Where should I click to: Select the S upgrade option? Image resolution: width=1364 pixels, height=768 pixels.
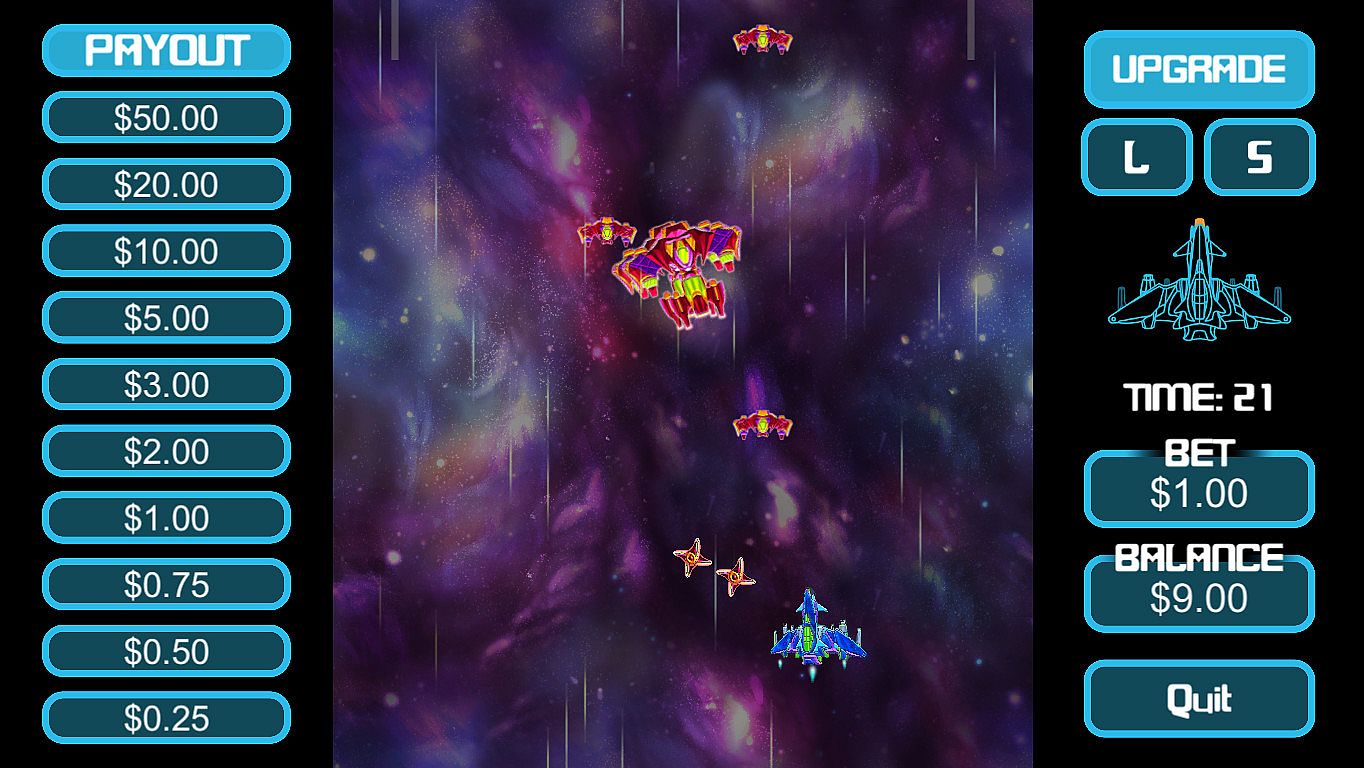coord(1259,157)
